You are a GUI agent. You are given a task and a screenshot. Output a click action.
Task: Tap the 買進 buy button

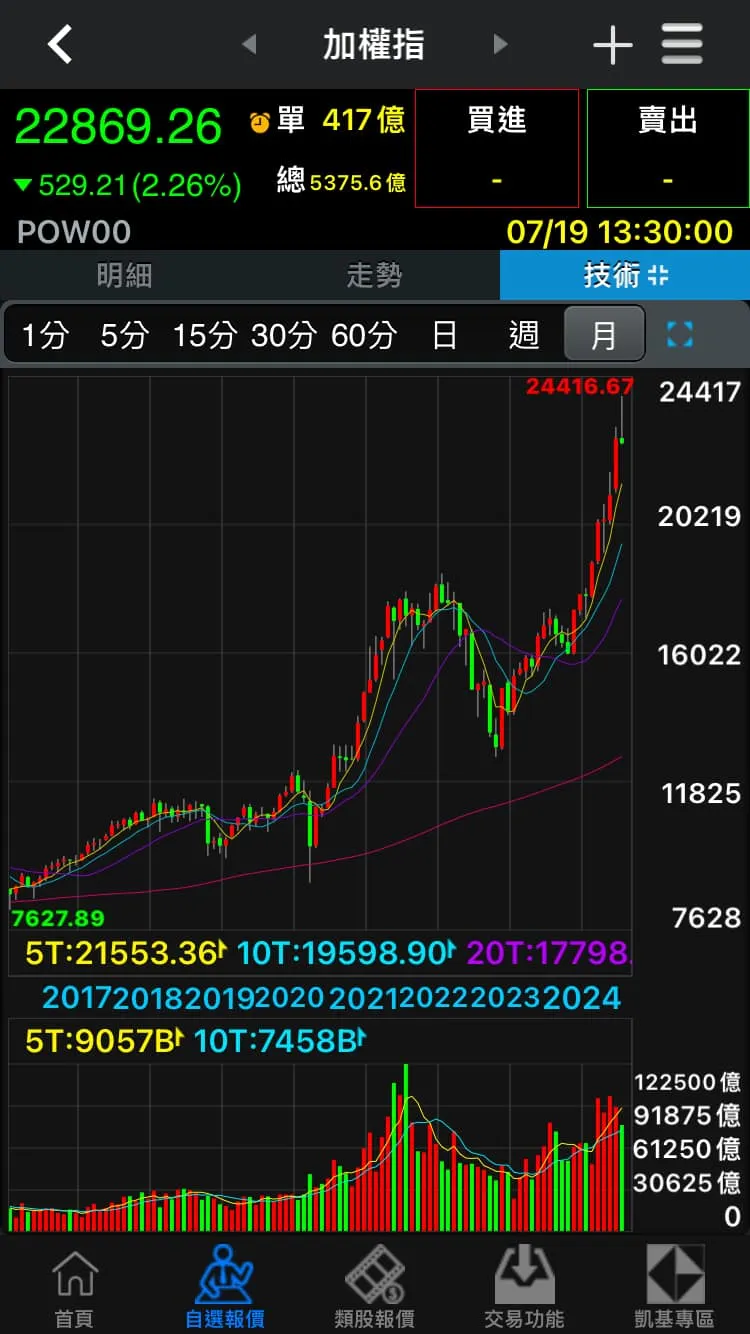click(497, 148)
